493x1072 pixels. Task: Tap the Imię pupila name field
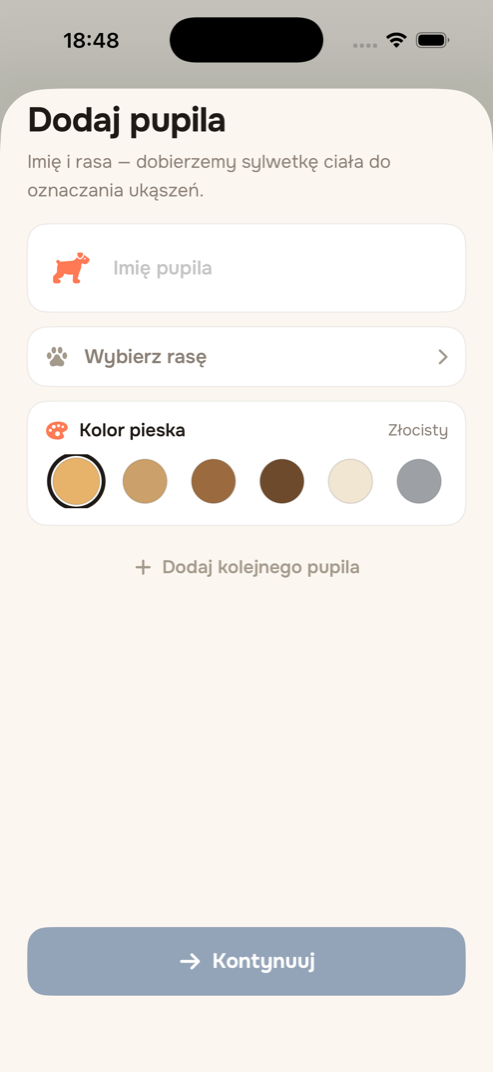coord(246,268)
